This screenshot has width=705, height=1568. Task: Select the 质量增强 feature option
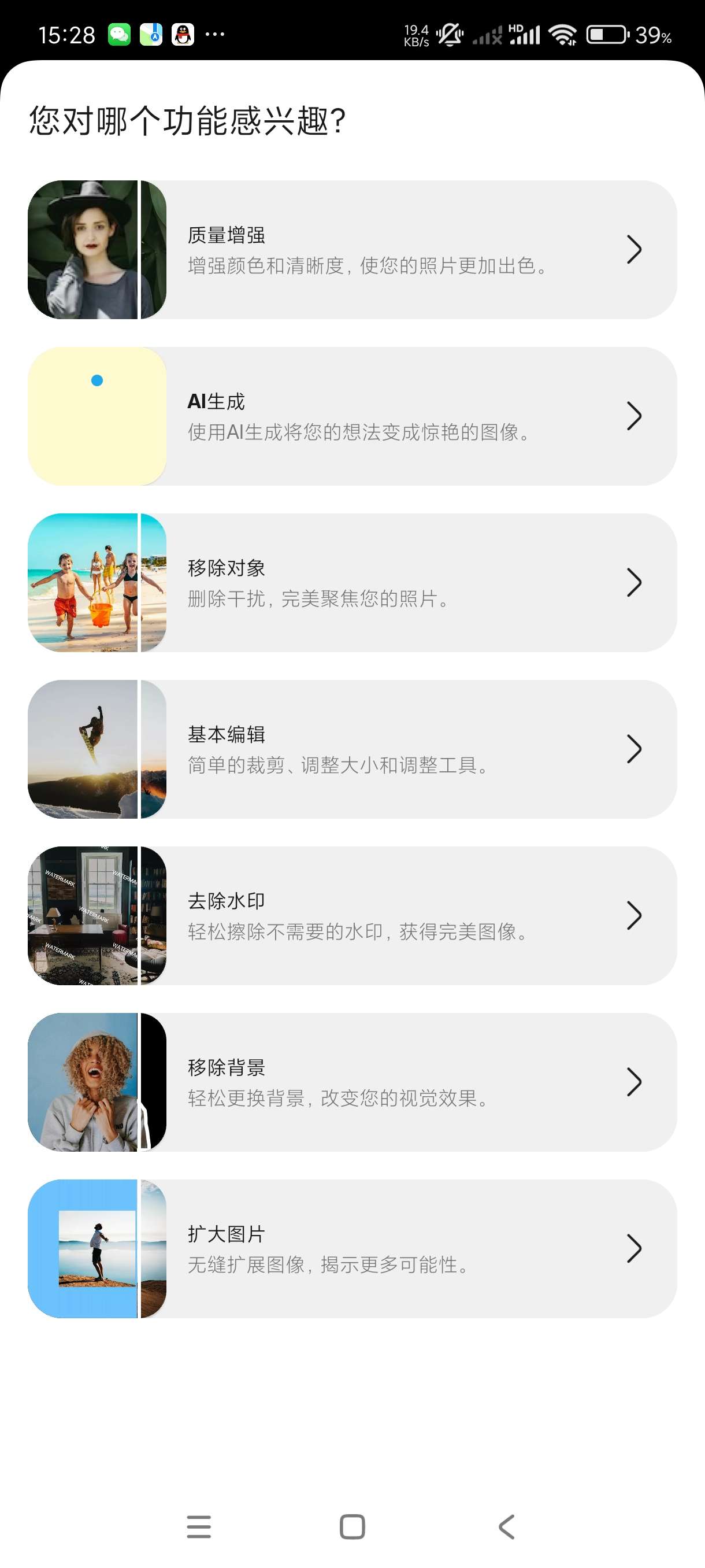pyautogui.click(x=365, y=250)
